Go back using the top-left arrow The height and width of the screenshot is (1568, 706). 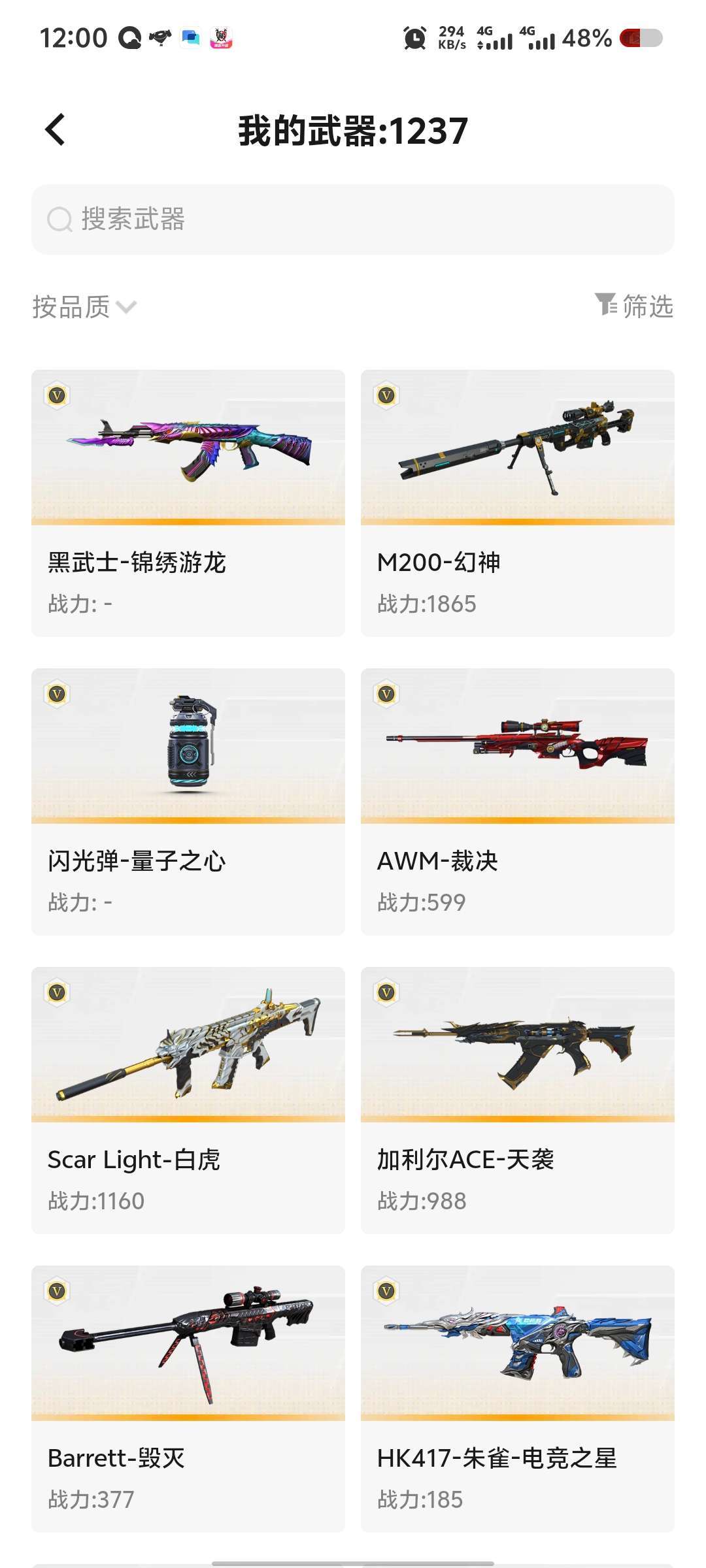pos(56,129)
